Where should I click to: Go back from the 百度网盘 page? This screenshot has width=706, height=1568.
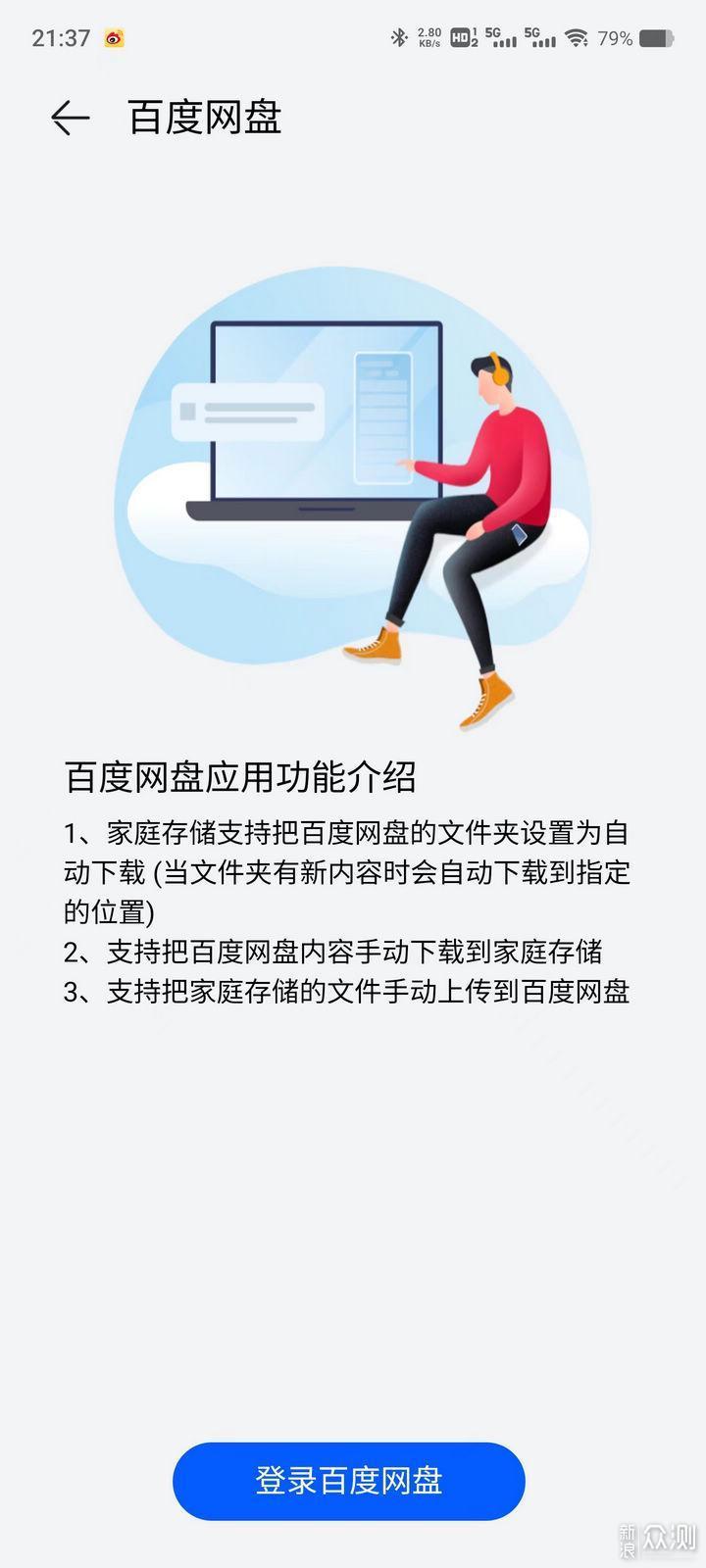tap(70, 118)
